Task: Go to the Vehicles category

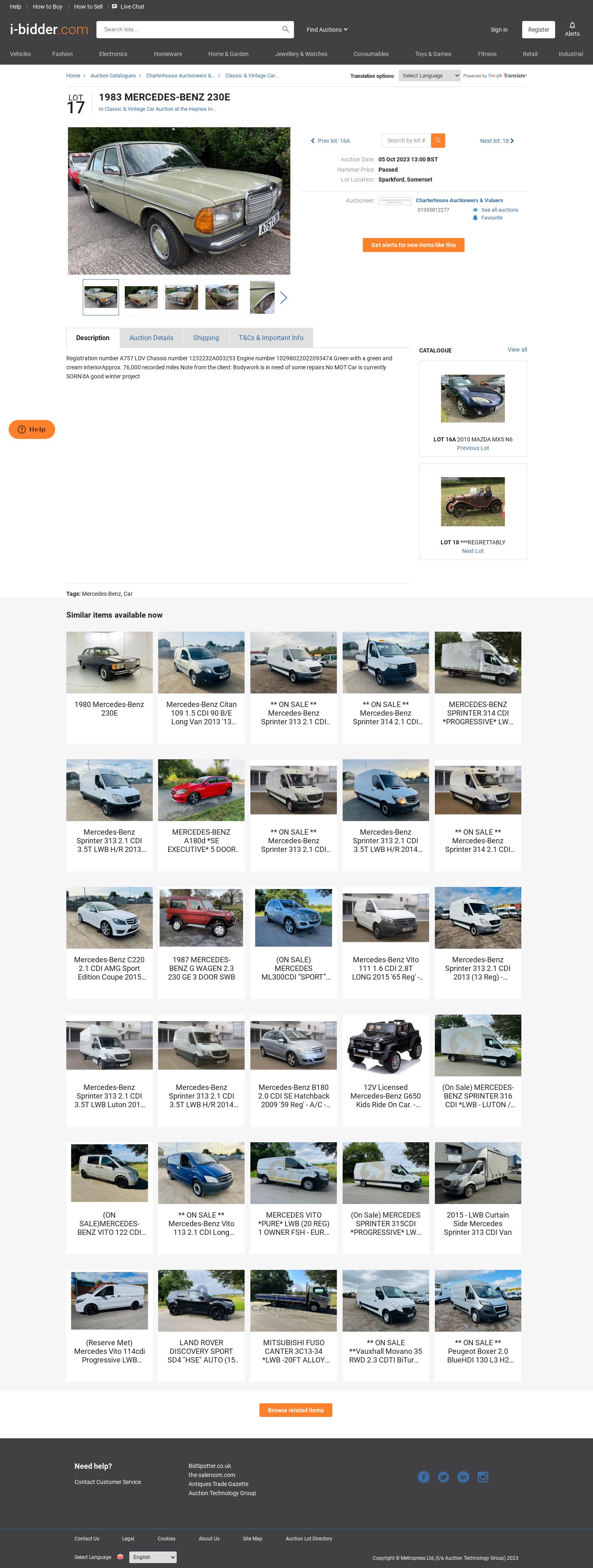Action: (20, 54)
